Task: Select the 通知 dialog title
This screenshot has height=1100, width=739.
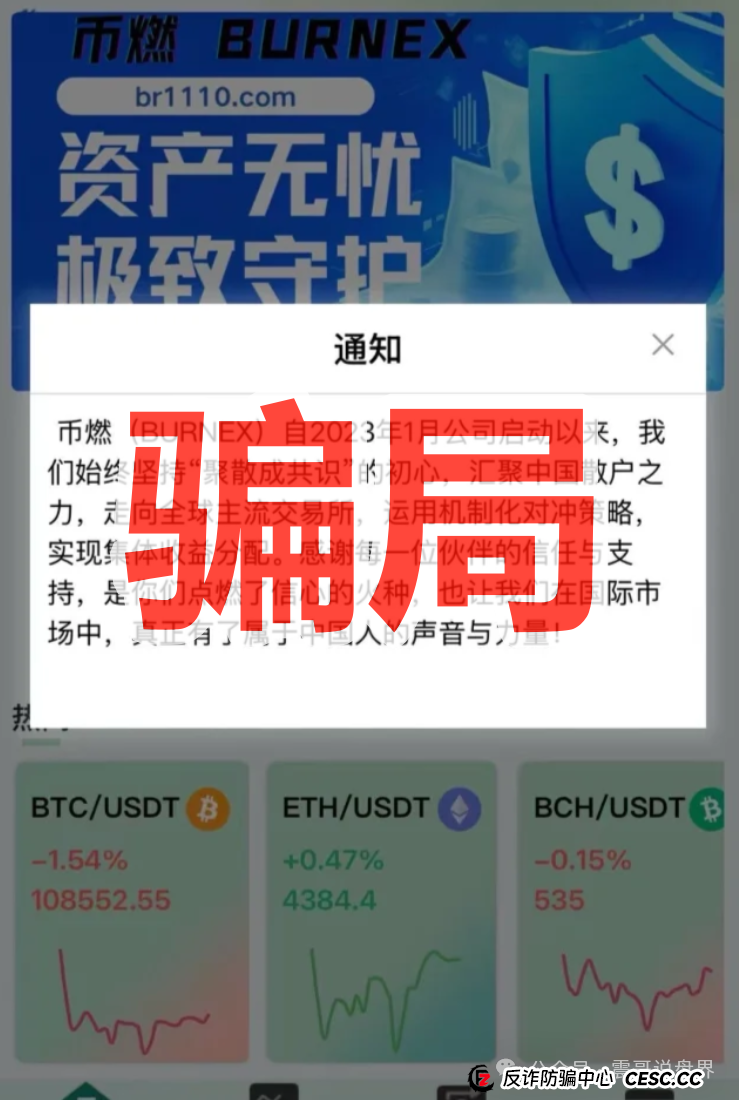Action: [369, 348]
